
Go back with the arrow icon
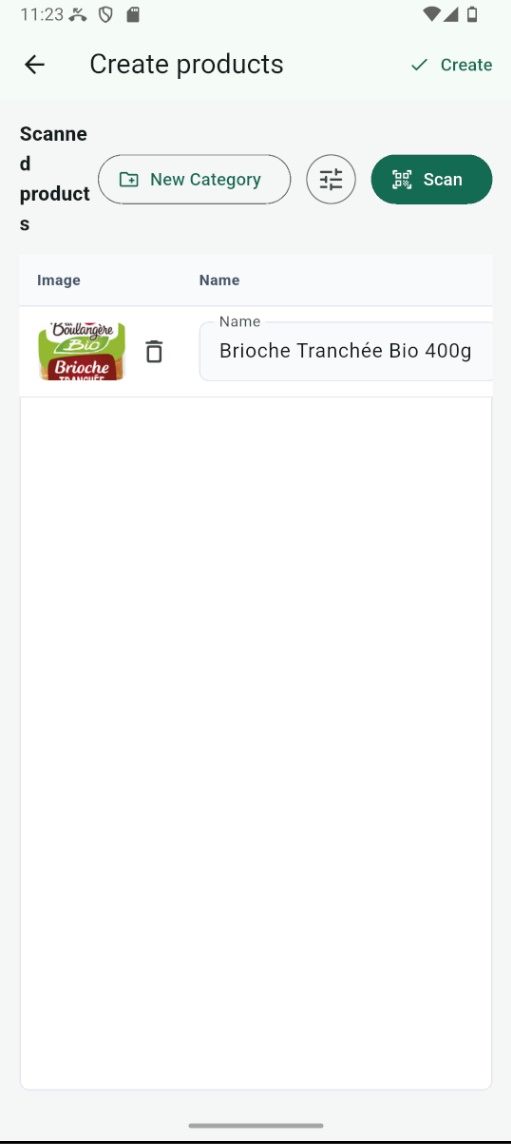tap(34, 64)
